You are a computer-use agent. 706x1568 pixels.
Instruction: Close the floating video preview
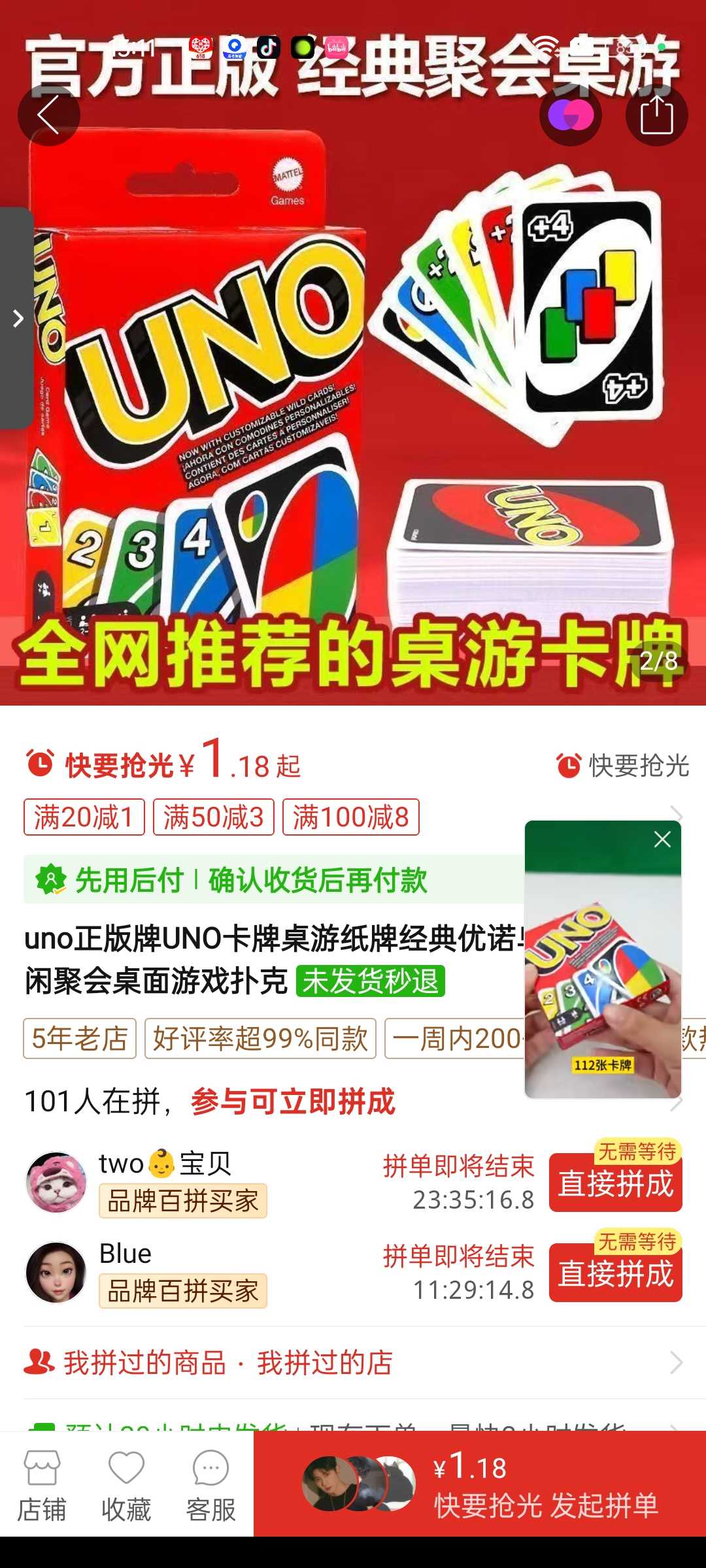[662, 840]
